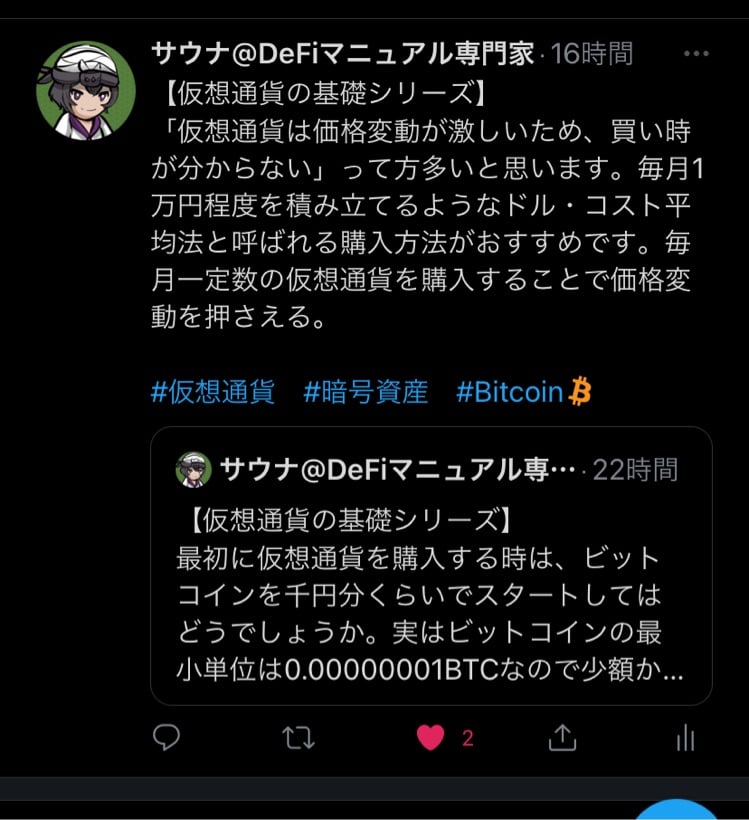The height and width of the screenshot is (820, 749).
Task: Open the tweet's three-dot overflow menu
Action: click(x=696, y=54)
